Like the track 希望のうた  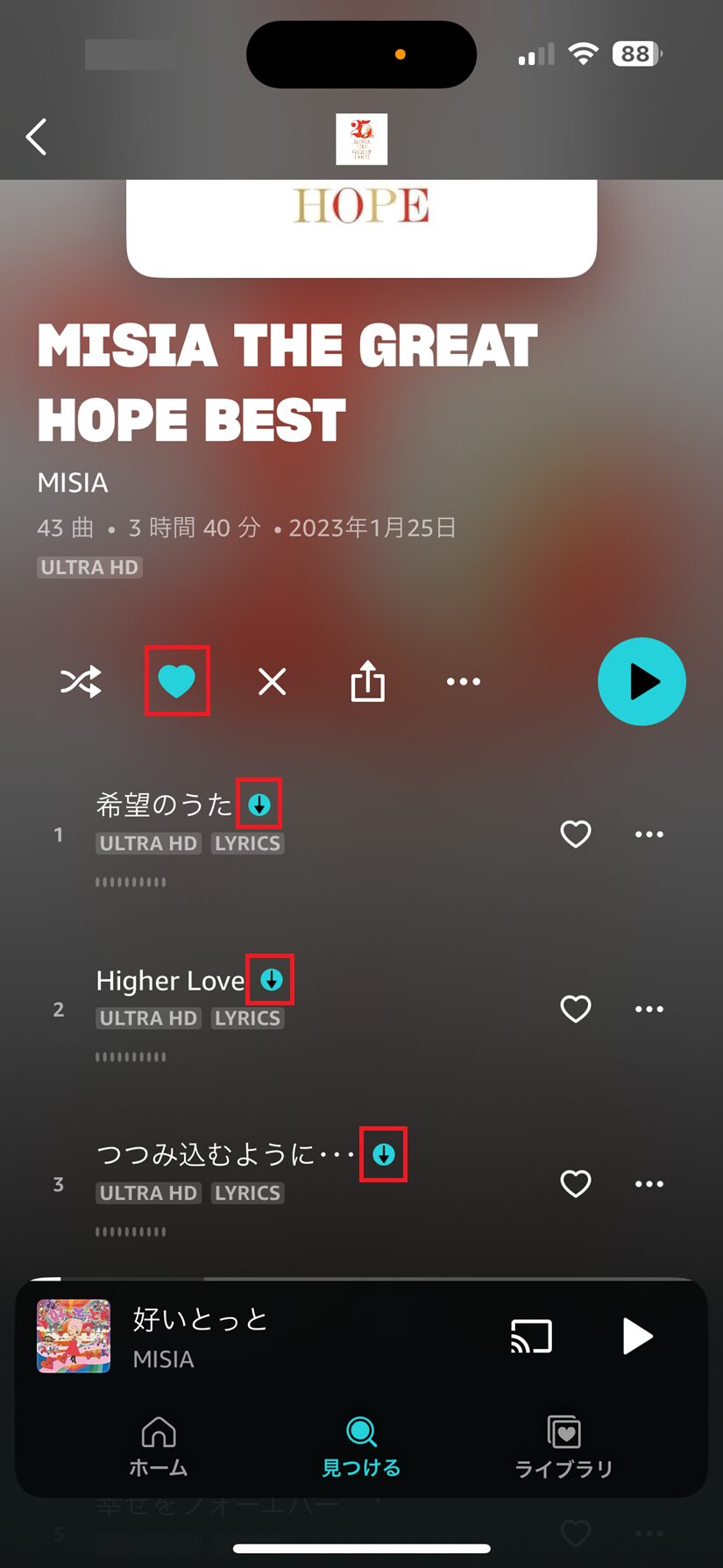click(x=576, y=834)
